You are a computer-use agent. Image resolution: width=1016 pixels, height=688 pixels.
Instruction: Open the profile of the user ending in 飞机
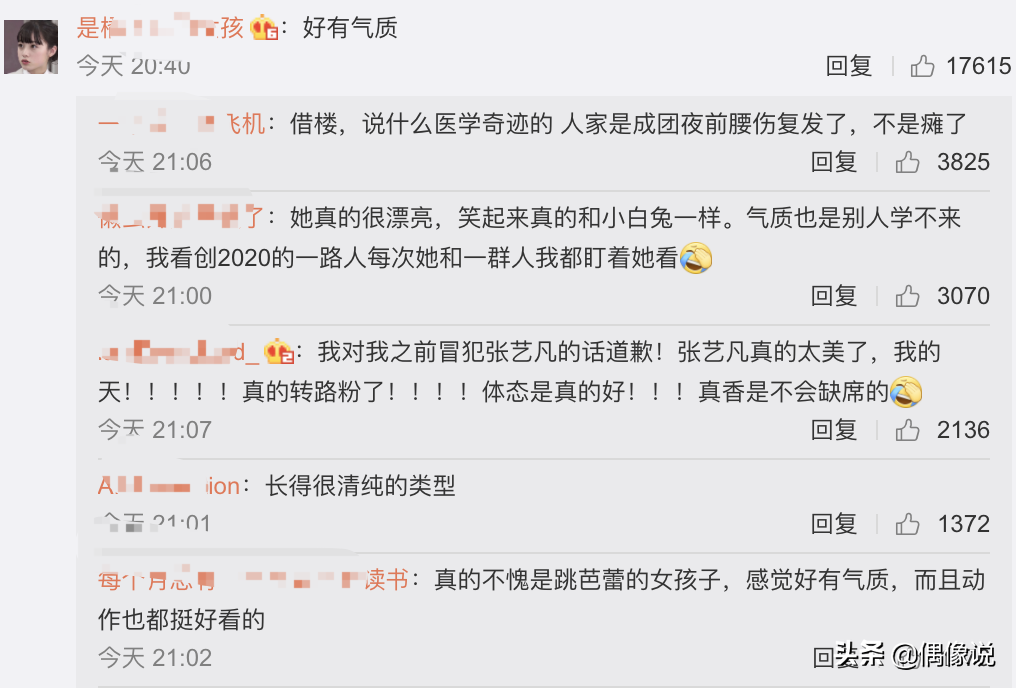[x=181, y=124]
